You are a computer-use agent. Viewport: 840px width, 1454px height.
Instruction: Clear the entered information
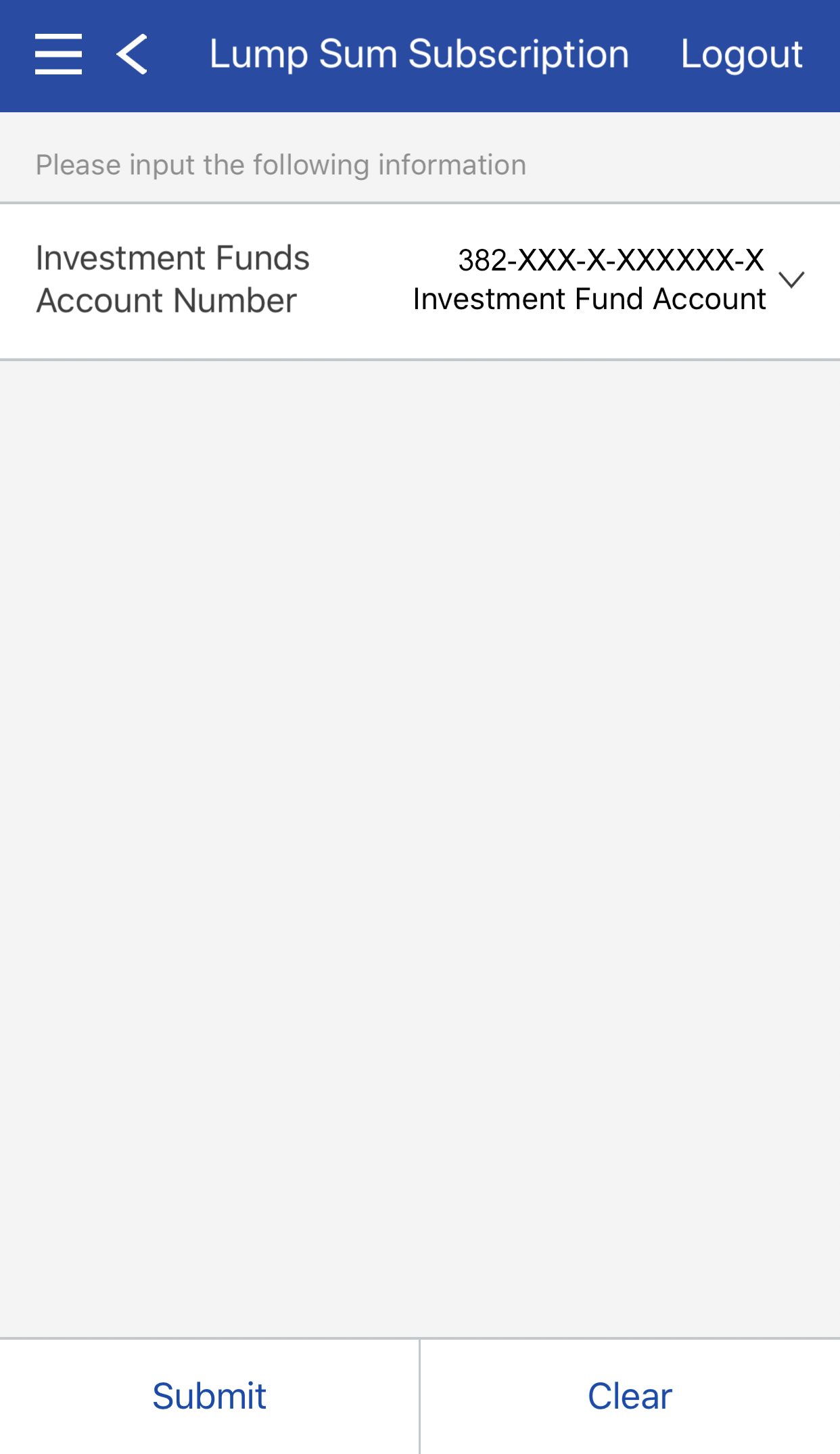pyautogui.click(x=630, y=1396)
